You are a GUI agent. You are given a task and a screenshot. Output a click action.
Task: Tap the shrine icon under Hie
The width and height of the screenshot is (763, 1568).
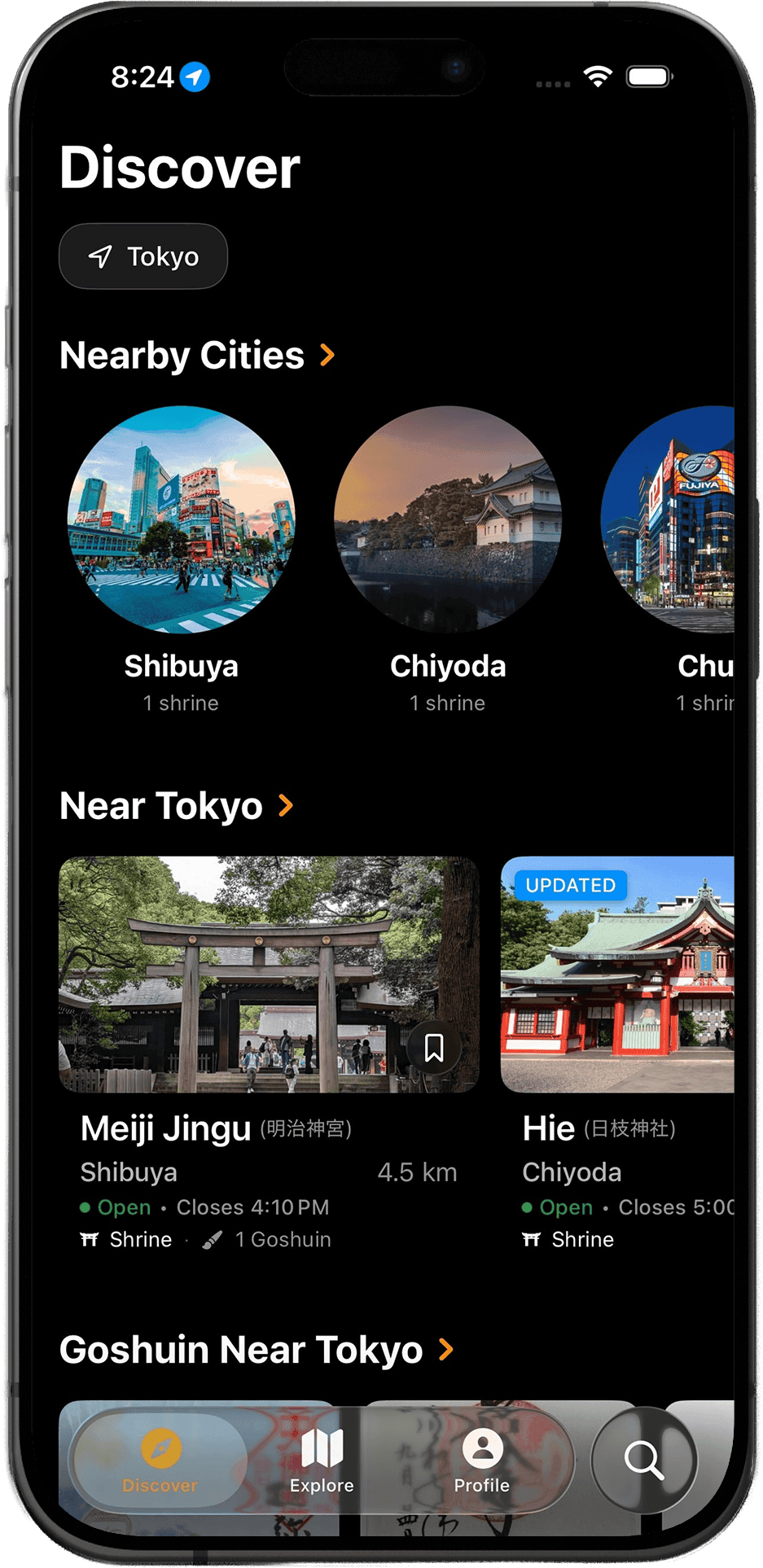(x=531, y=1239)
